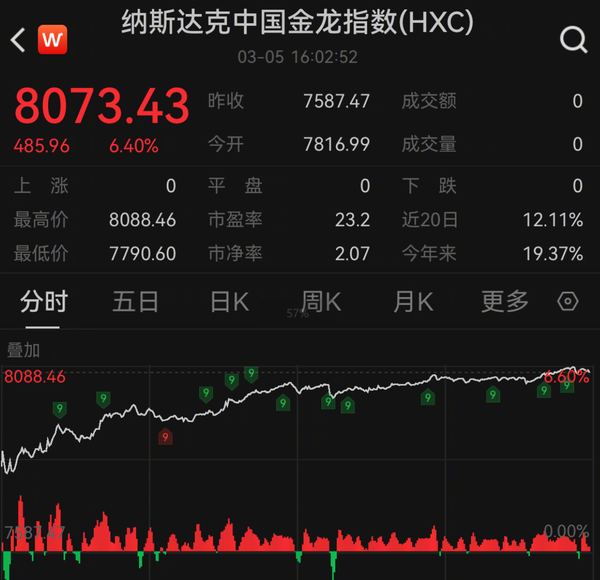This screenshot has width=600, height=580.
Task: Expand the 更多 chart options
Action: click(x=505, y=301)
